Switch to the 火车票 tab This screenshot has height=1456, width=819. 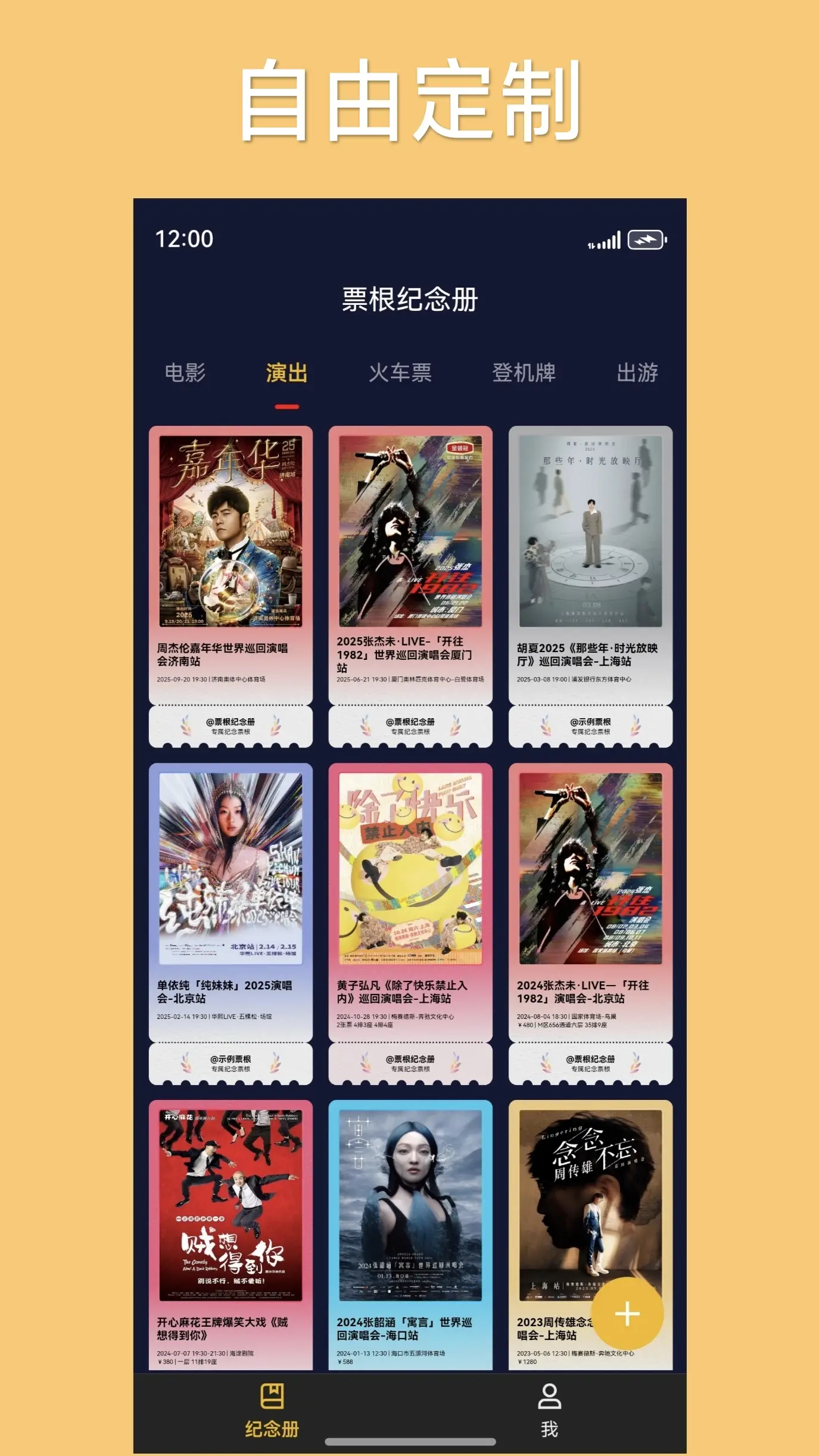[401, 373]
